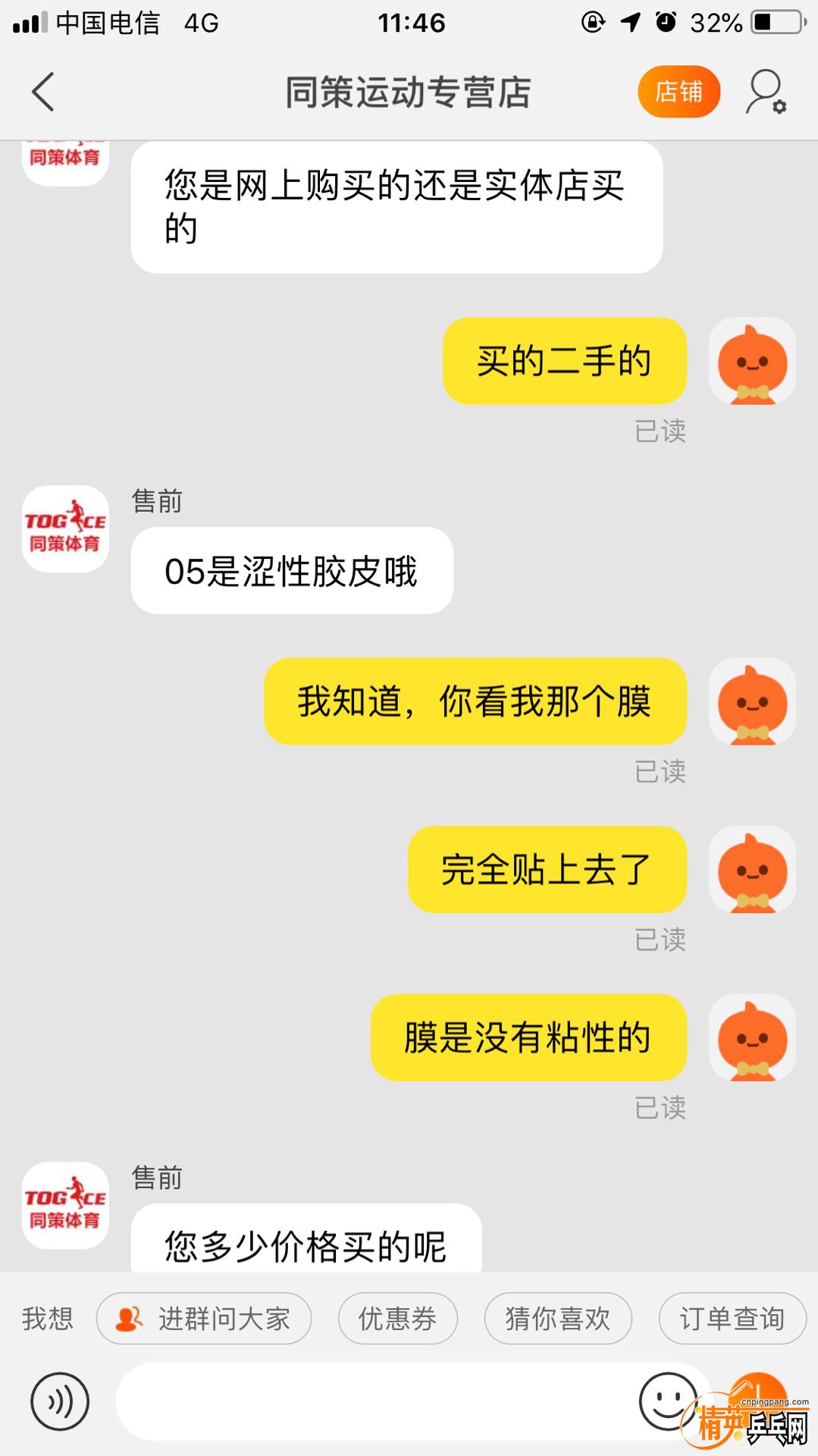Image resolution: width=818 pixels, height=1456 pixels.
Task: Open the emoji picker
Action: tap(667, 1401)
